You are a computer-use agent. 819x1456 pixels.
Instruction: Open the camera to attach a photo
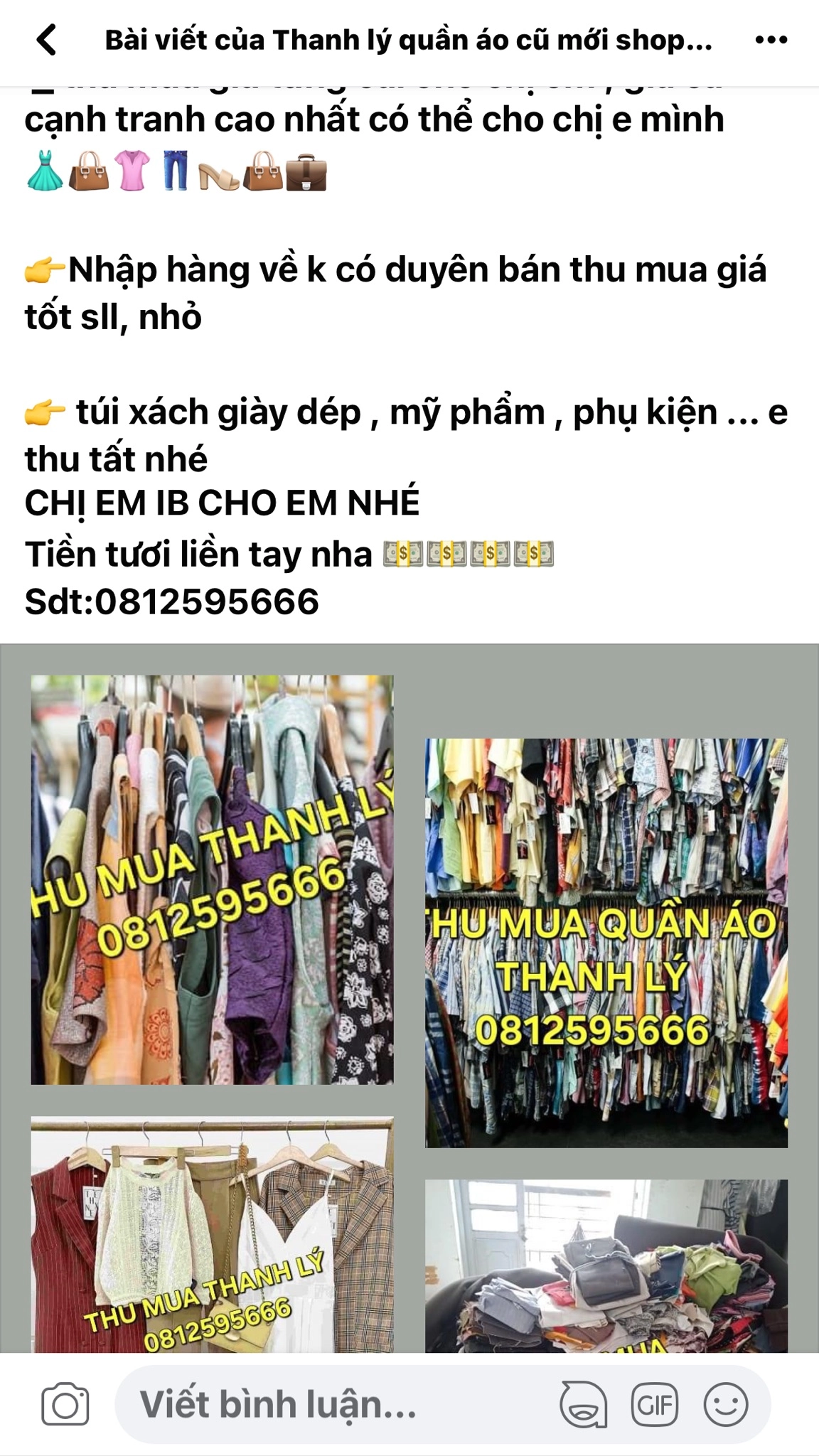(65, 1405)
